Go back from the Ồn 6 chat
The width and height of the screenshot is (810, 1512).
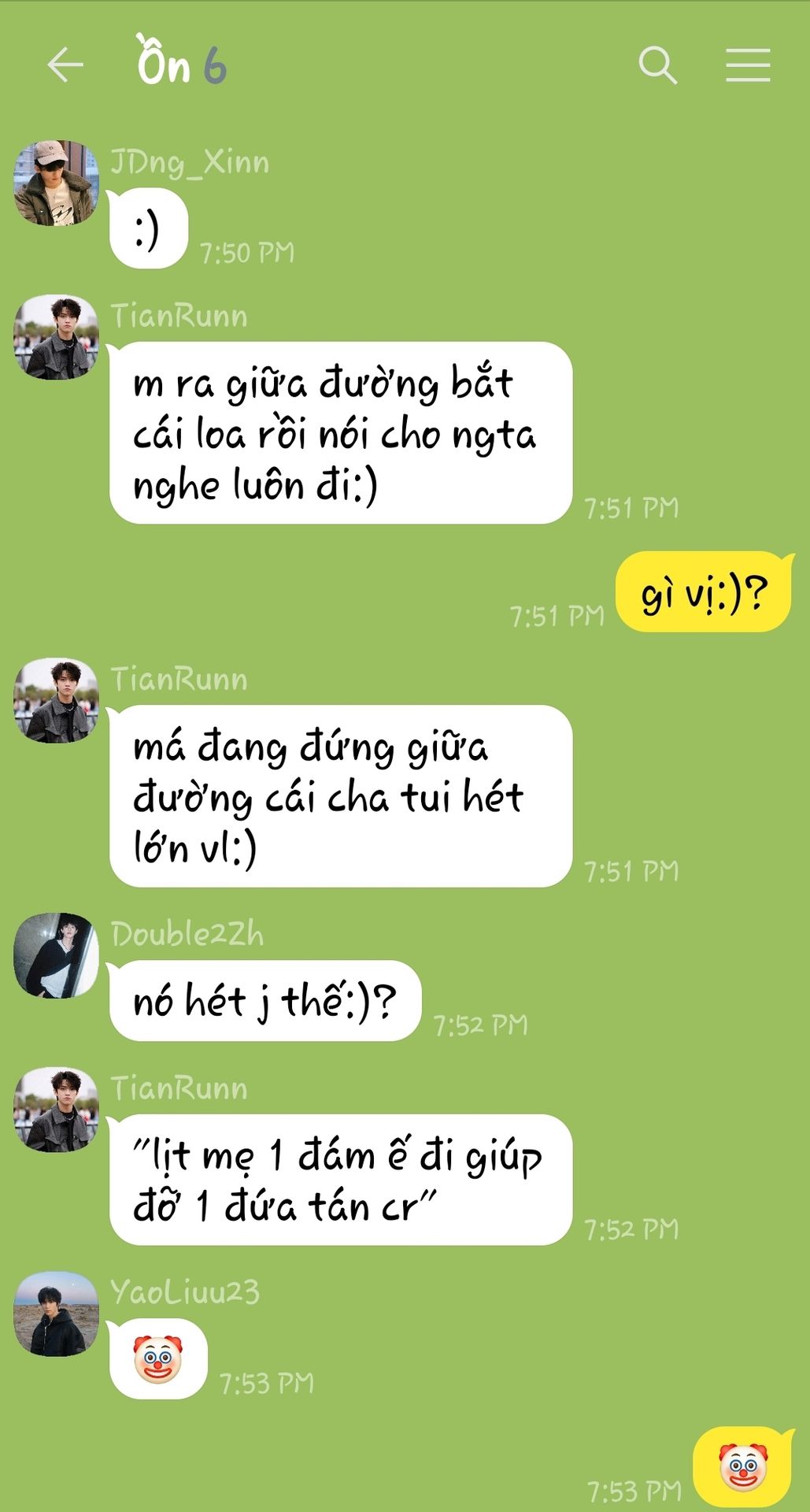(65, 65)
